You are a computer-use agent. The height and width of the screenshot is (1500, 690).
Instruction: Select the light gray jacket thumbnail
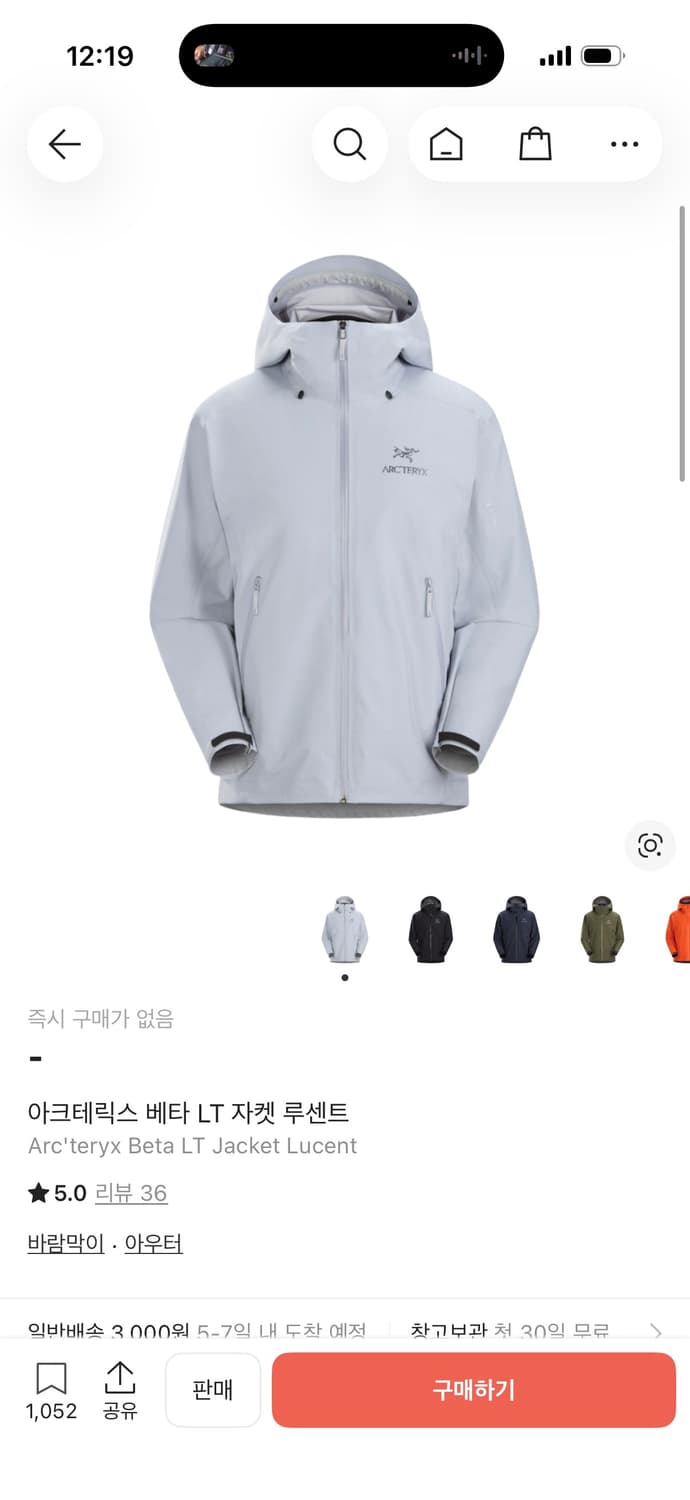345,930
